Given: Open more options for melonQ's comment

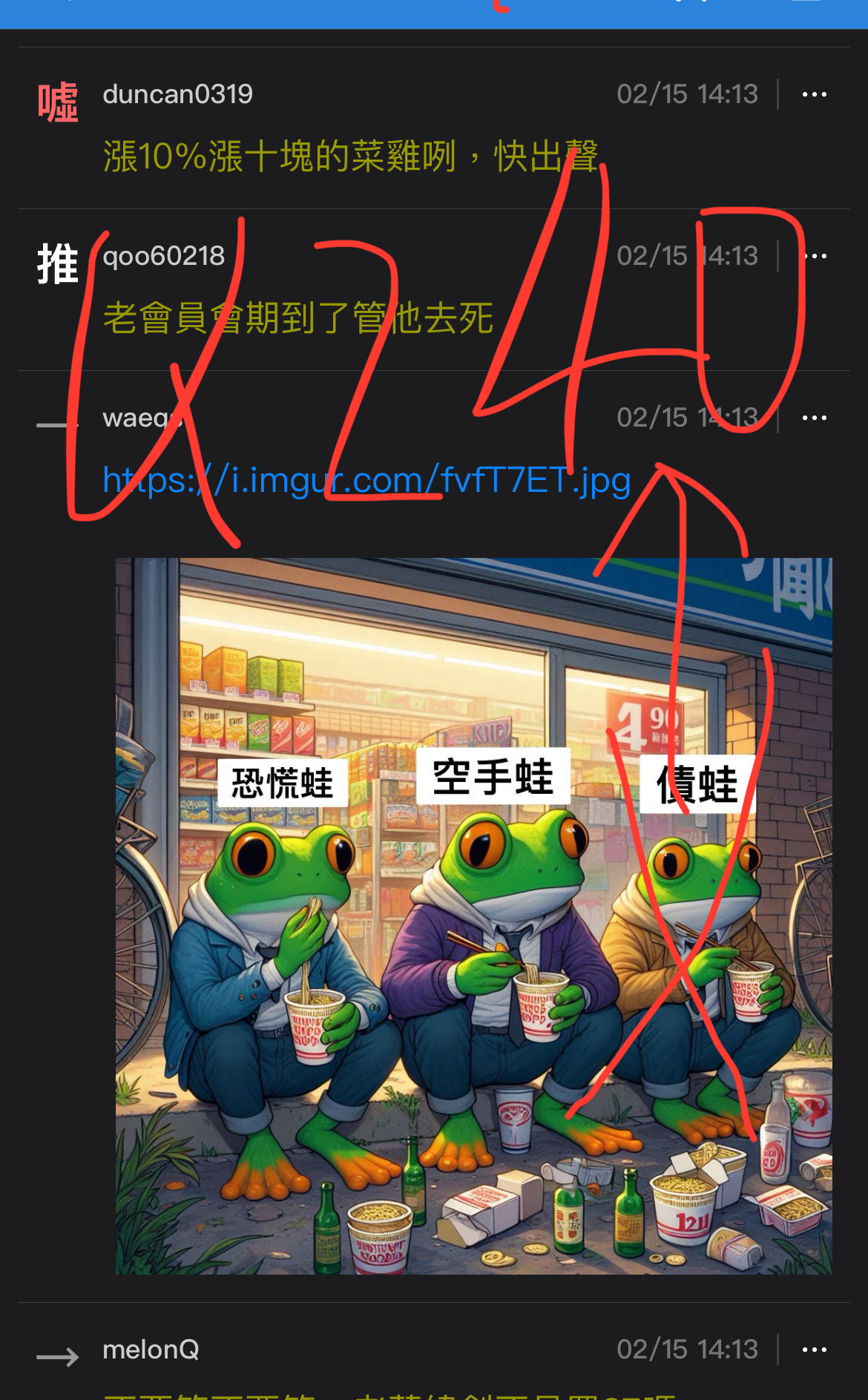Looking at the screenshot, I should (814, 1350).
